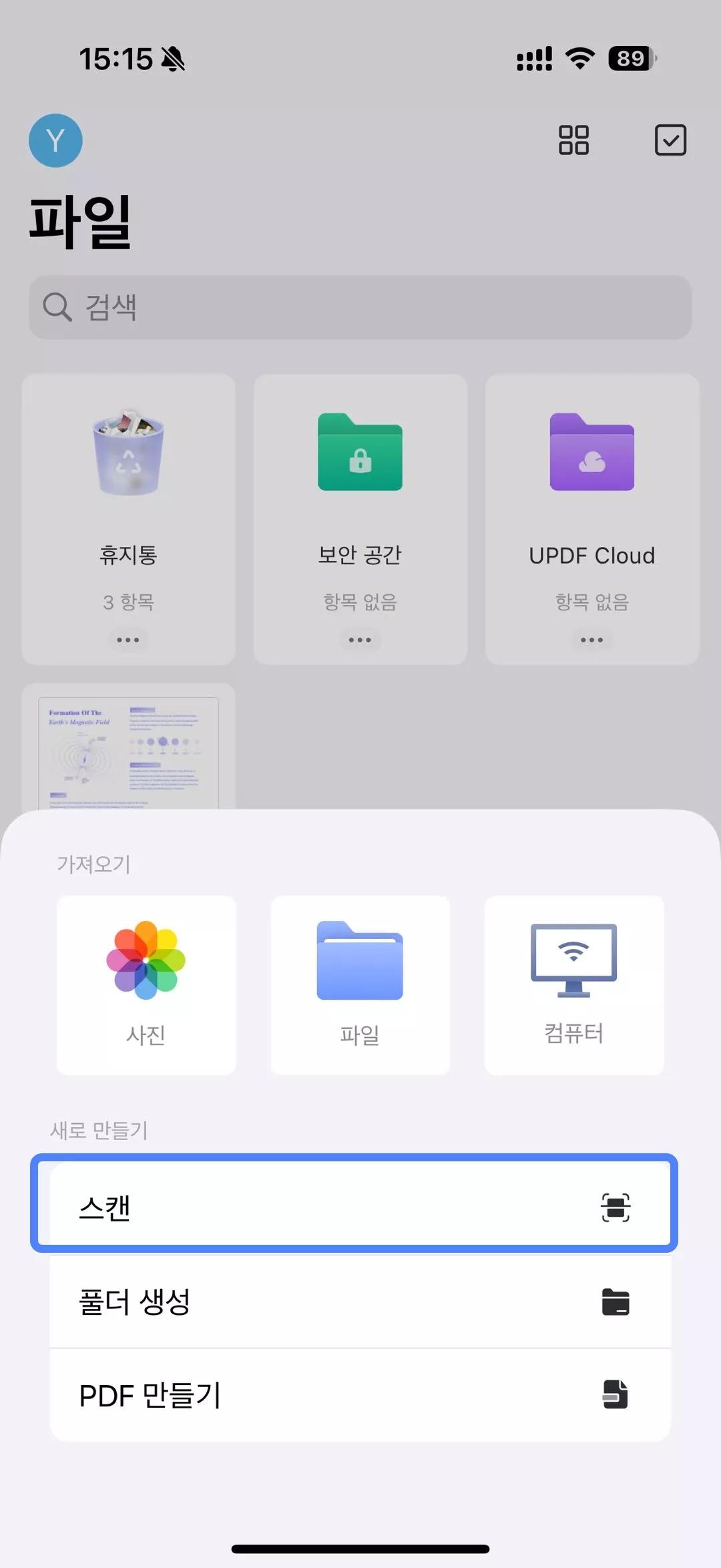Enter file selection mode with the checkbox icon

click(x=670, y=140)
